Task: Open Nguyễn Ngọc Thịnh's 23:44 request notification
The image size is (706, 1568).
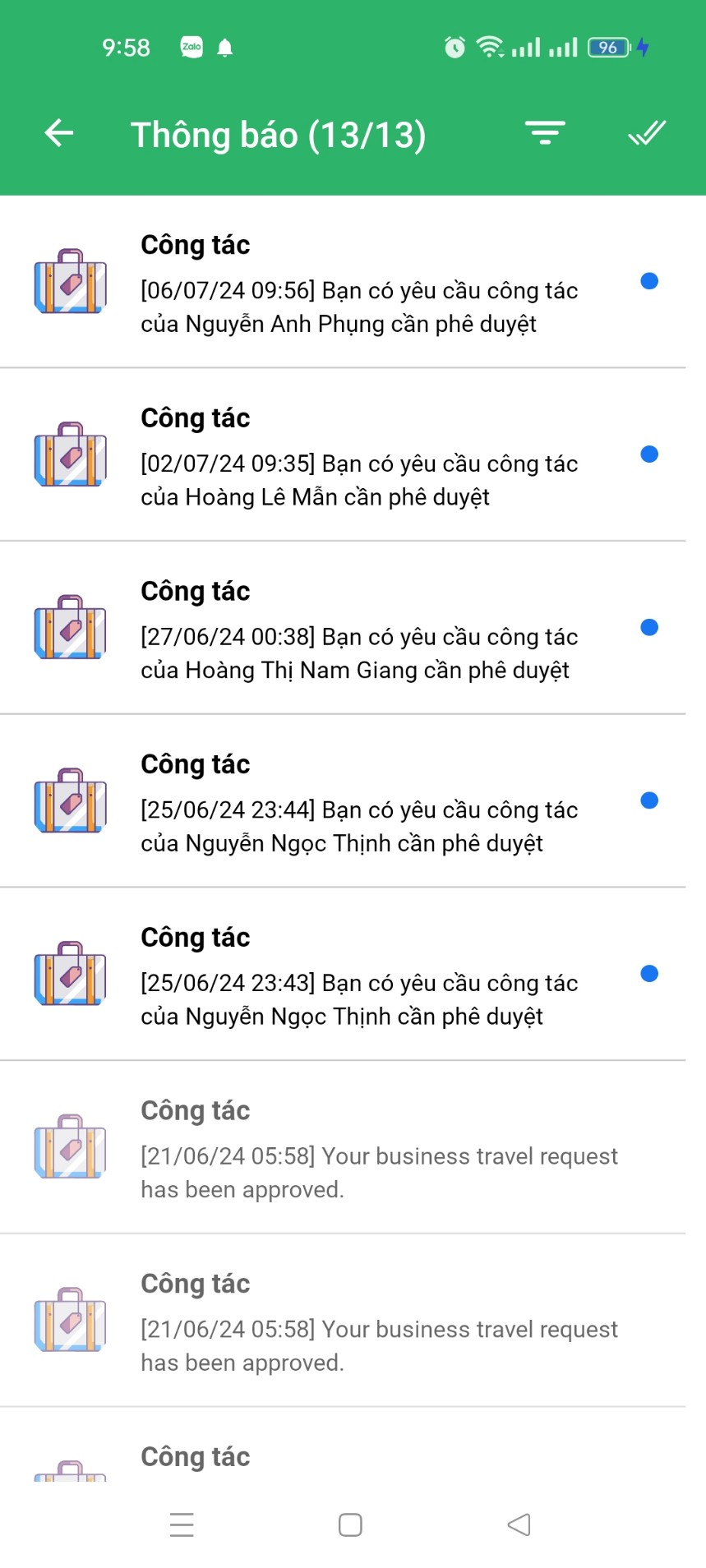Action: (359, 803)
